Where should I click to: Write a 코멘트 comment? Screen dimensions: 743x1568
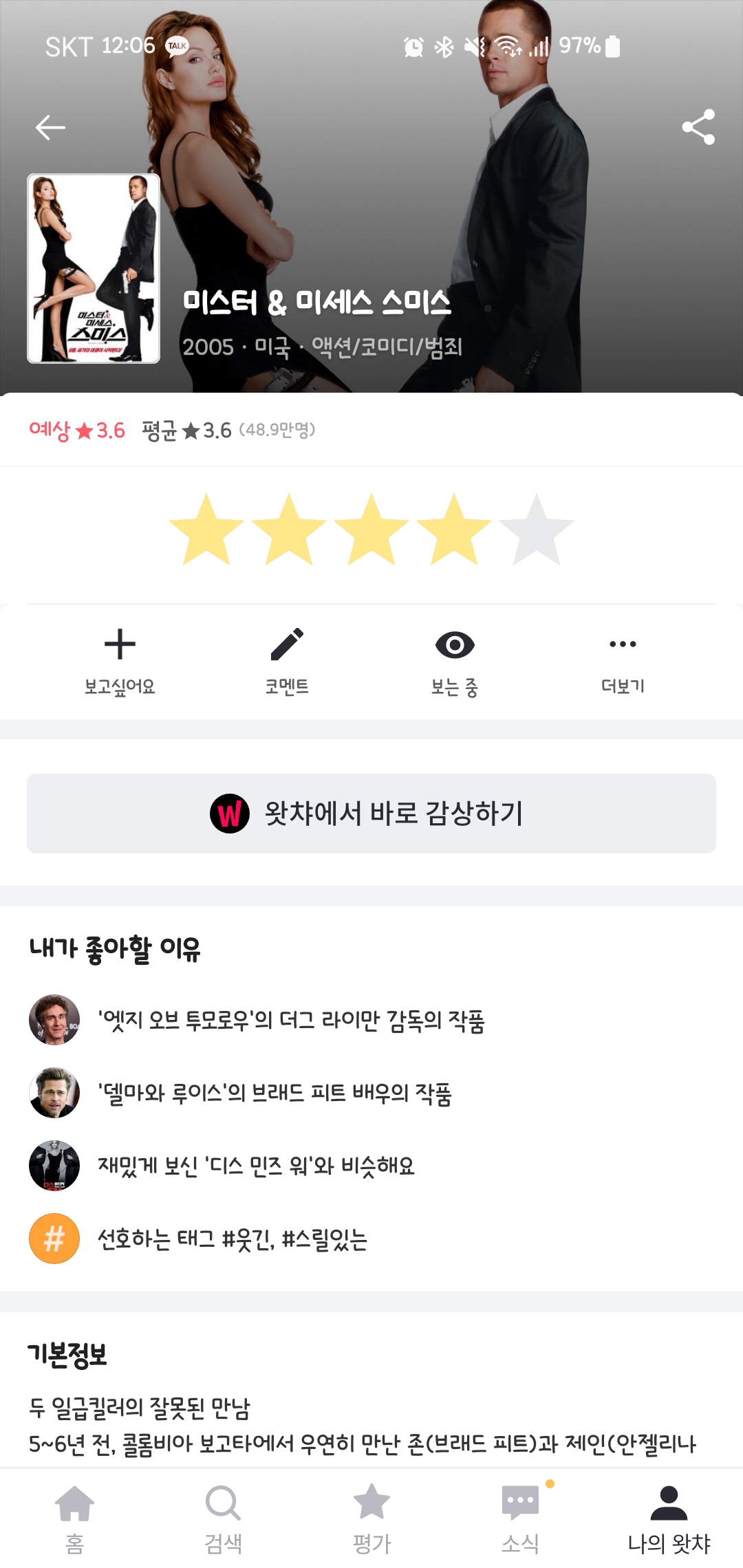[x=287, y=661]
